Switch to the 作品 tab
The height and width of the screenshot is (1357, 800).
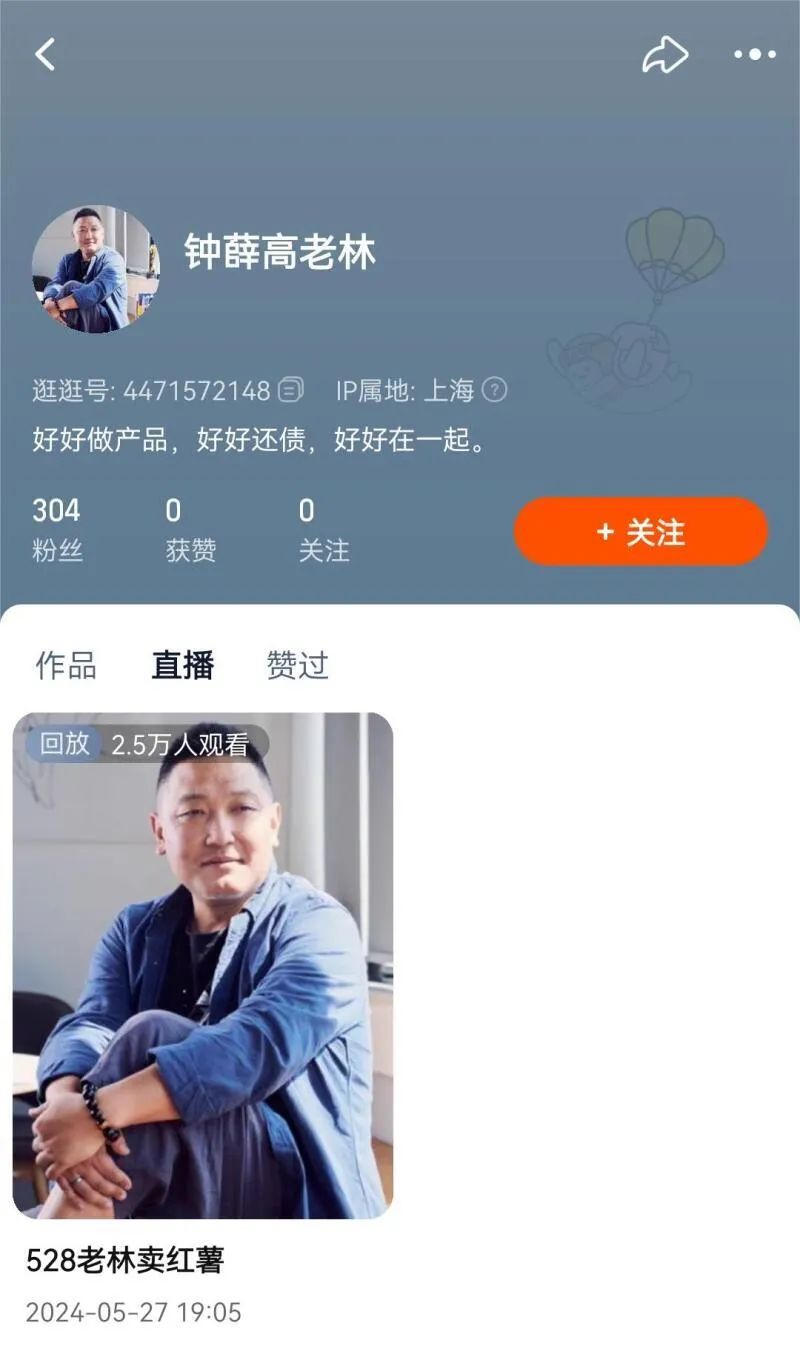point(66,665)
